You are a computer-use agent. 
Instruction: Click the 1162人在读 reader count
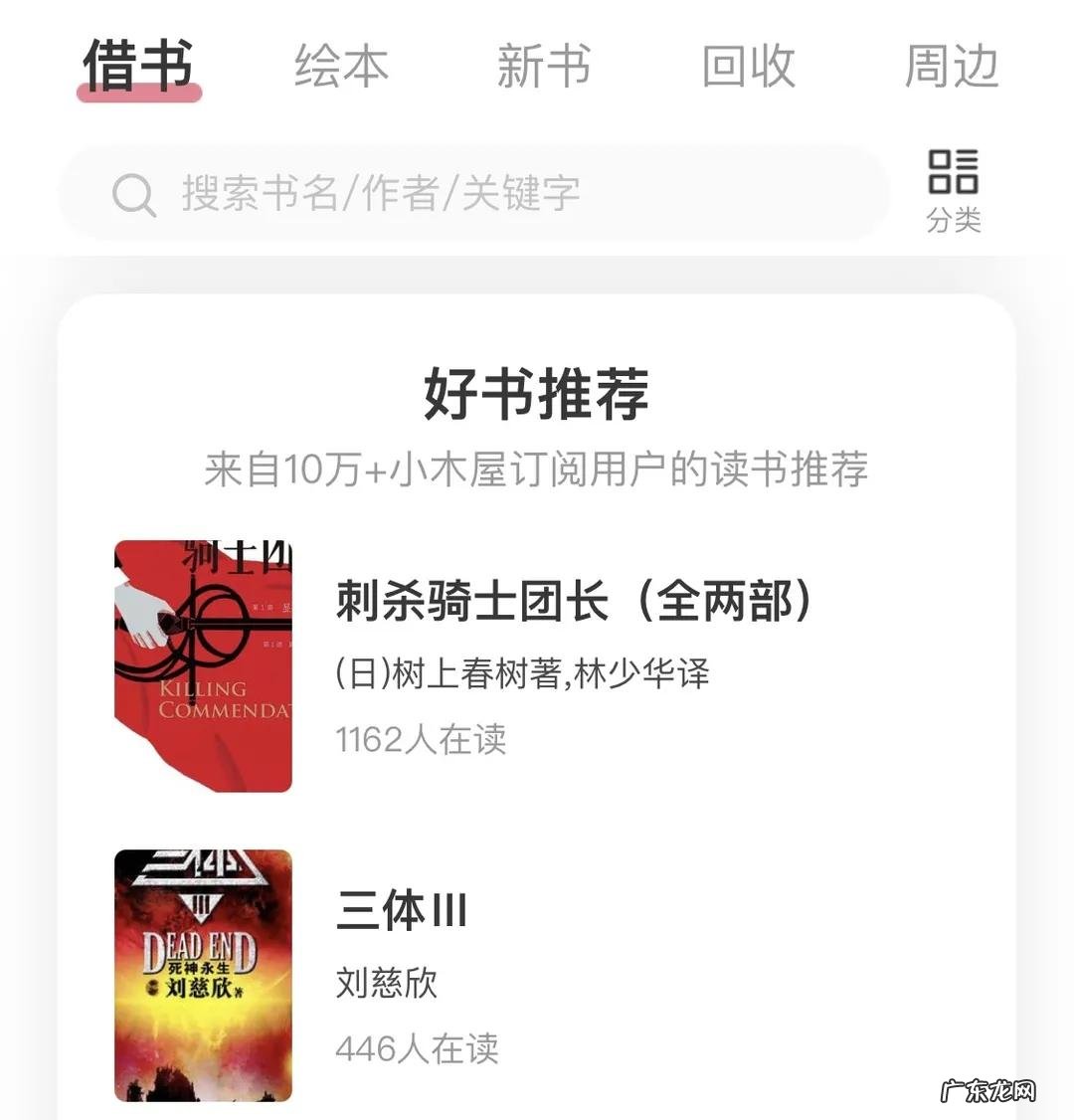pos(419,740)
